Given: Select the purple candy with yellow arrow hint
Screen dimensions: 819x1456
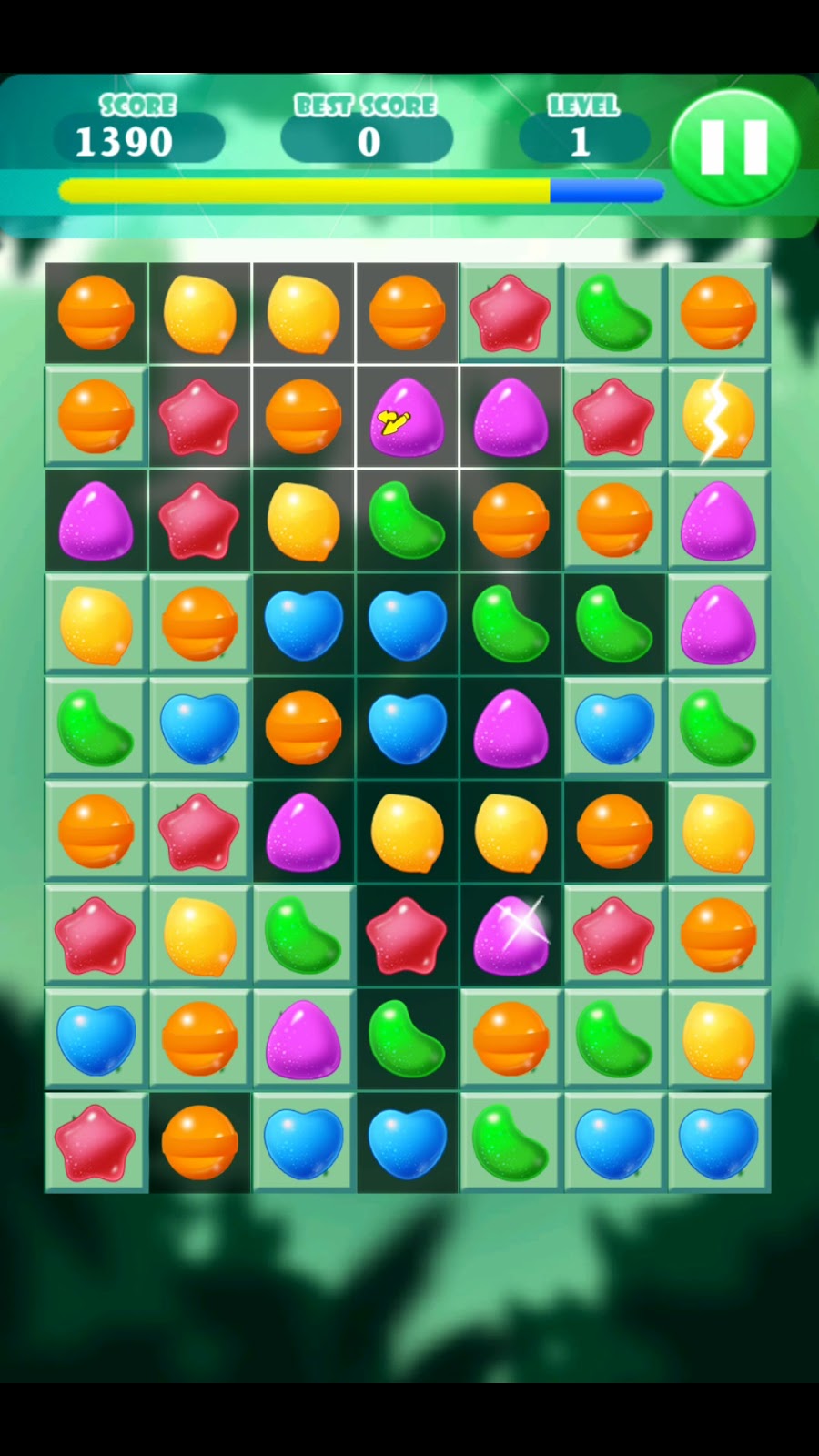Looking at the screenshot, I should coord(407,418).
